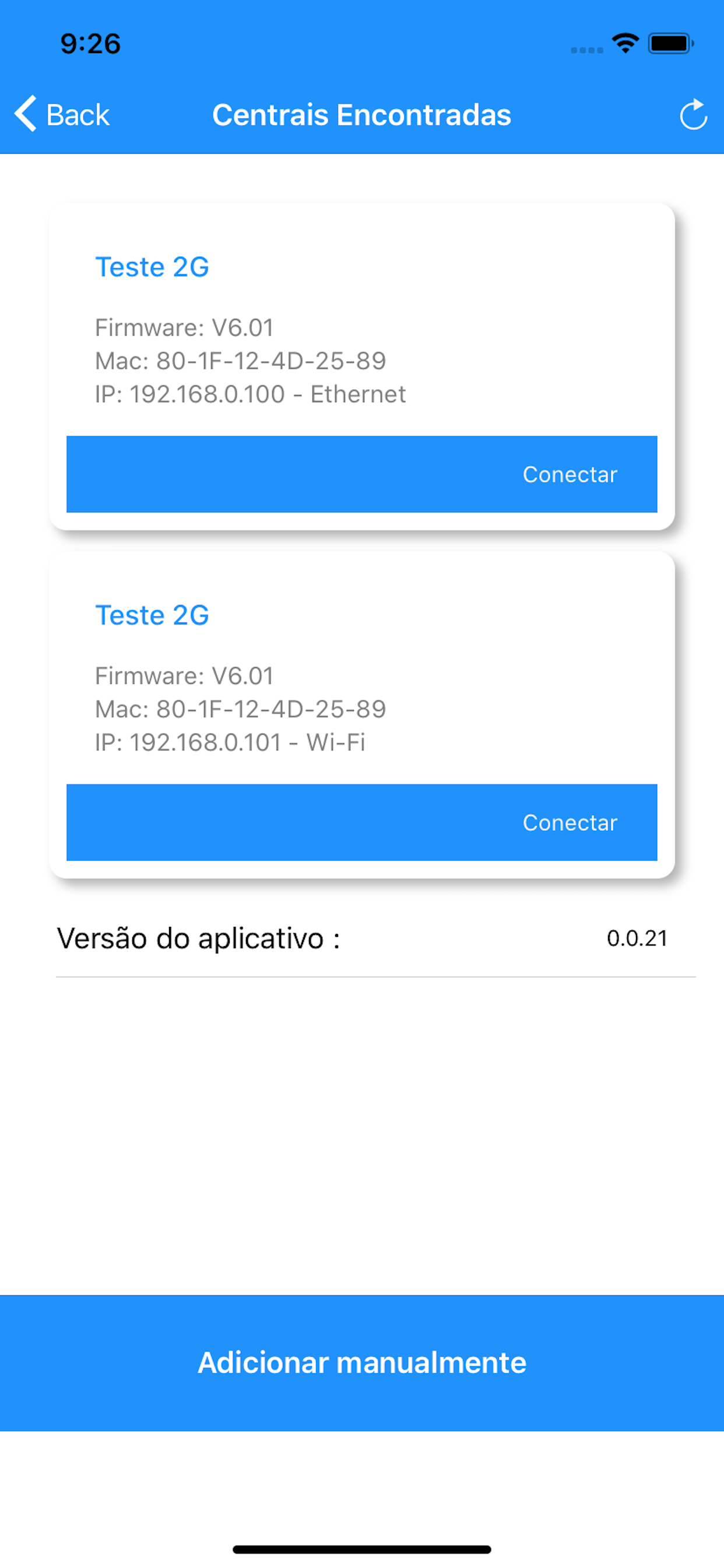This screenshot has height=1568, width=724.
Task: Connect to the Teste 2G Ethernet central
Action: click(361, 474)
